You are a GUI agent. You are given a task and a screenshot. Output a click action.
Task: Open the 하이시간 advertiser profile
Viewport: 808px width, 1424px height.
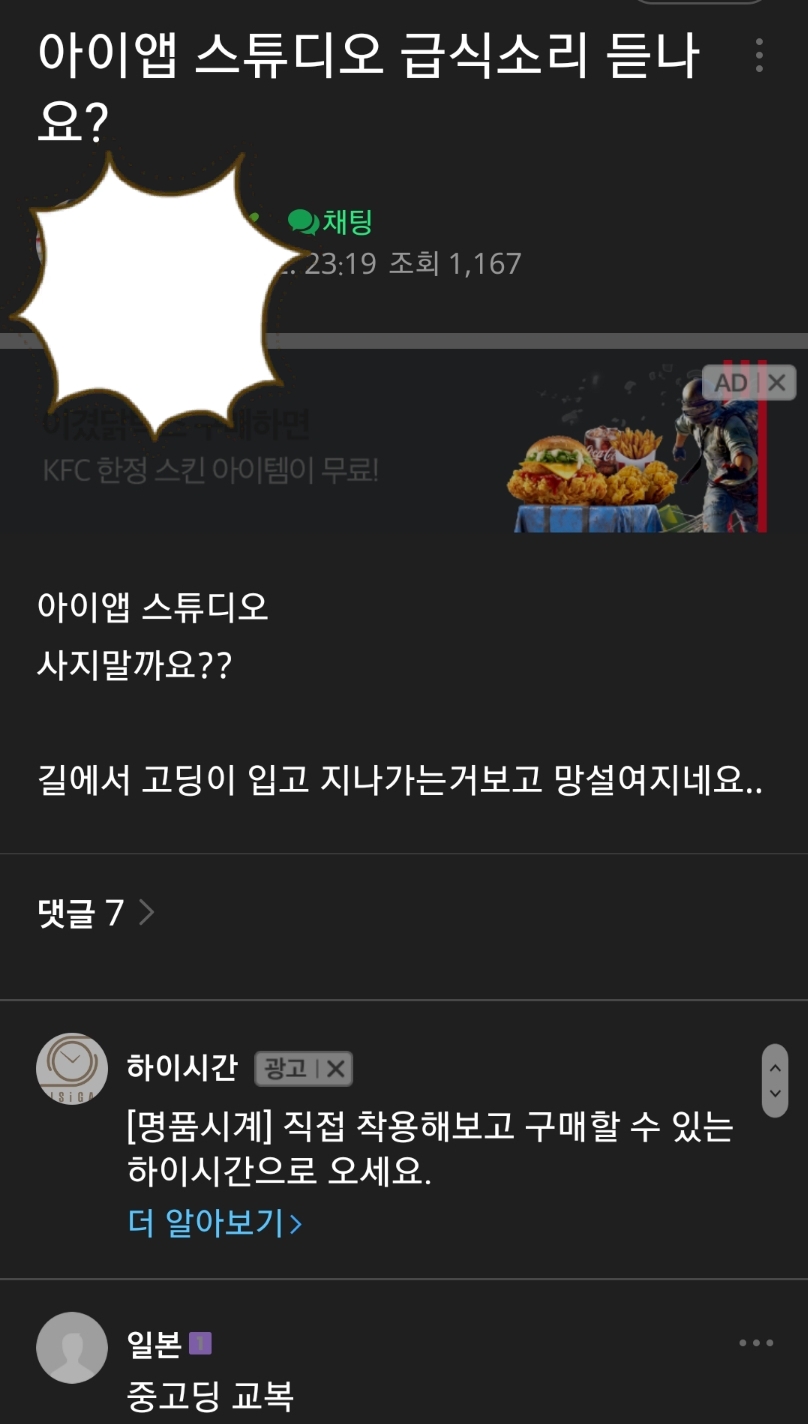tap(71, 1069)
